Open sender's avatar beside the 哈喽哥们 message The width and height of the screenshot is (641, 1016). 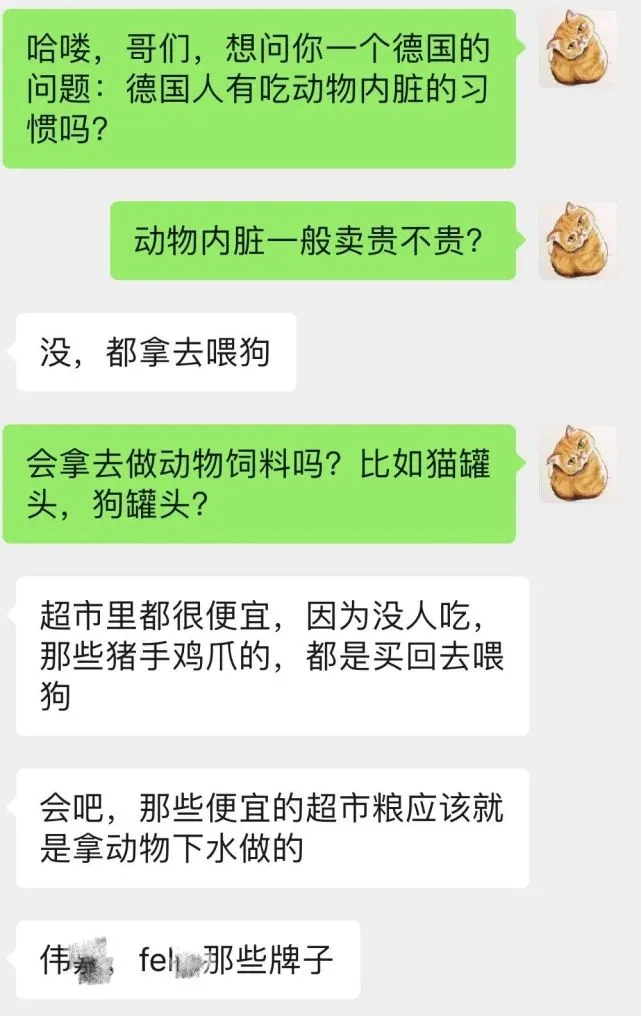coord(578,50)
